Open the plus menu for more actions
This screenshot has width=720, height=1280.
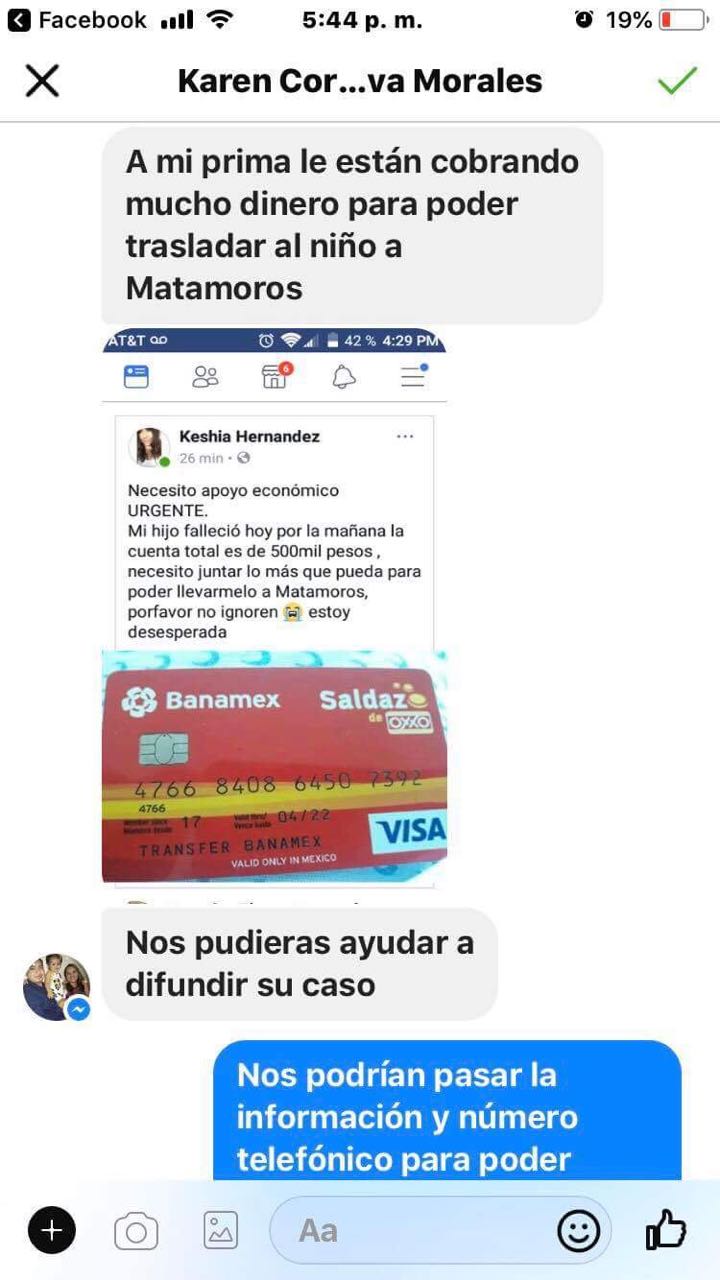(x=52, y=1230)
